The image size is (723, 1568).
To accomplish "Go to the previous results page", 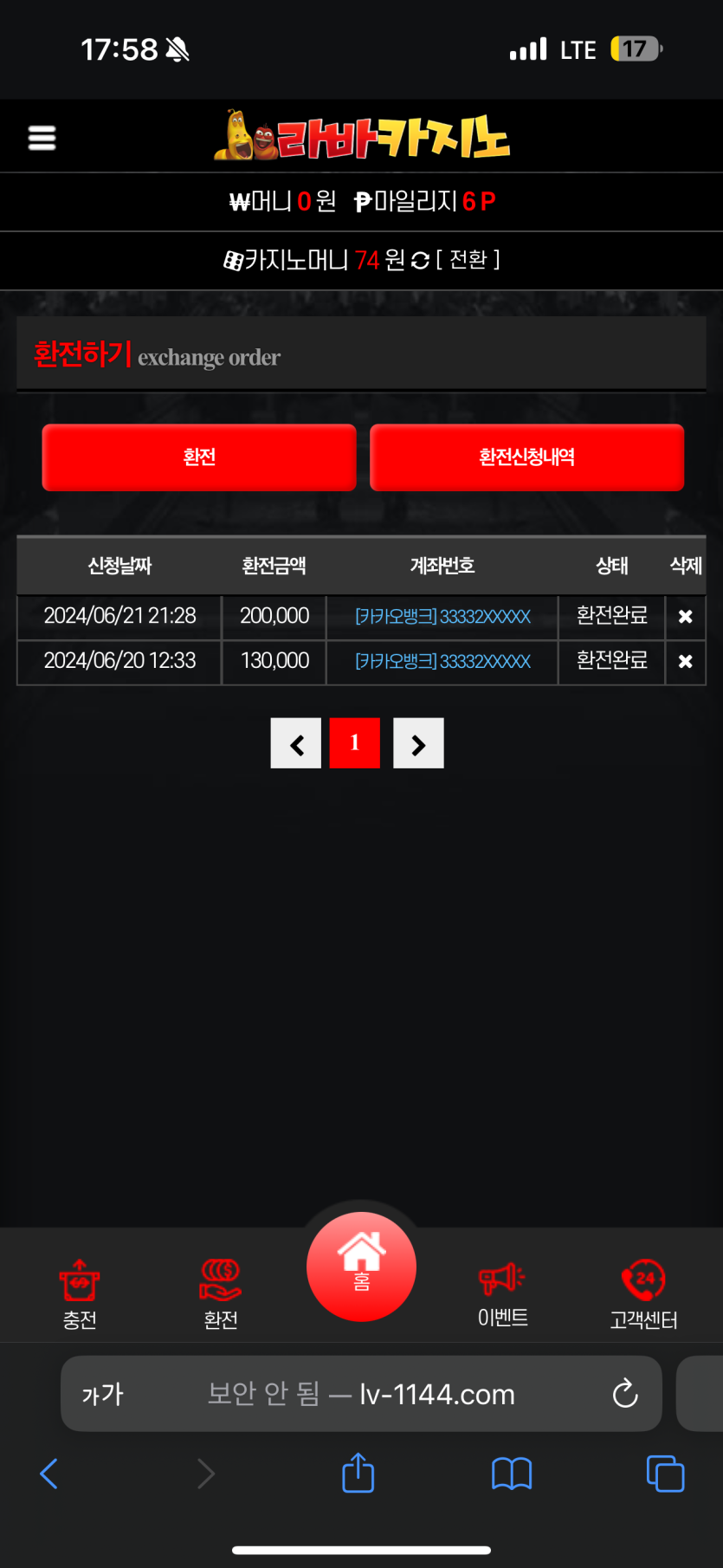I will coord(296,743).
